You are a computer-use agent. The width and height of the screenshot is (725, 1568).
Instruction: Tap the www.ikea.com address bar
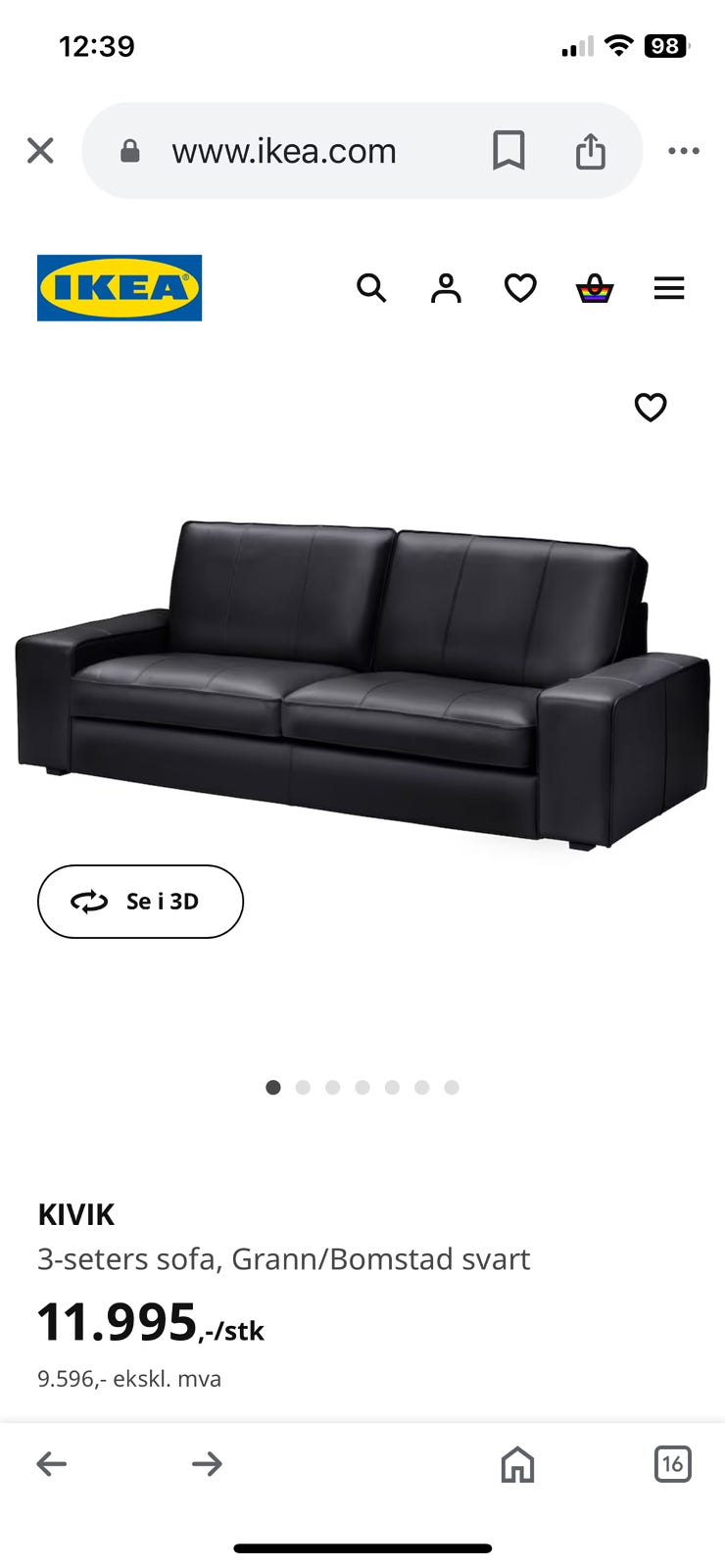284,151
